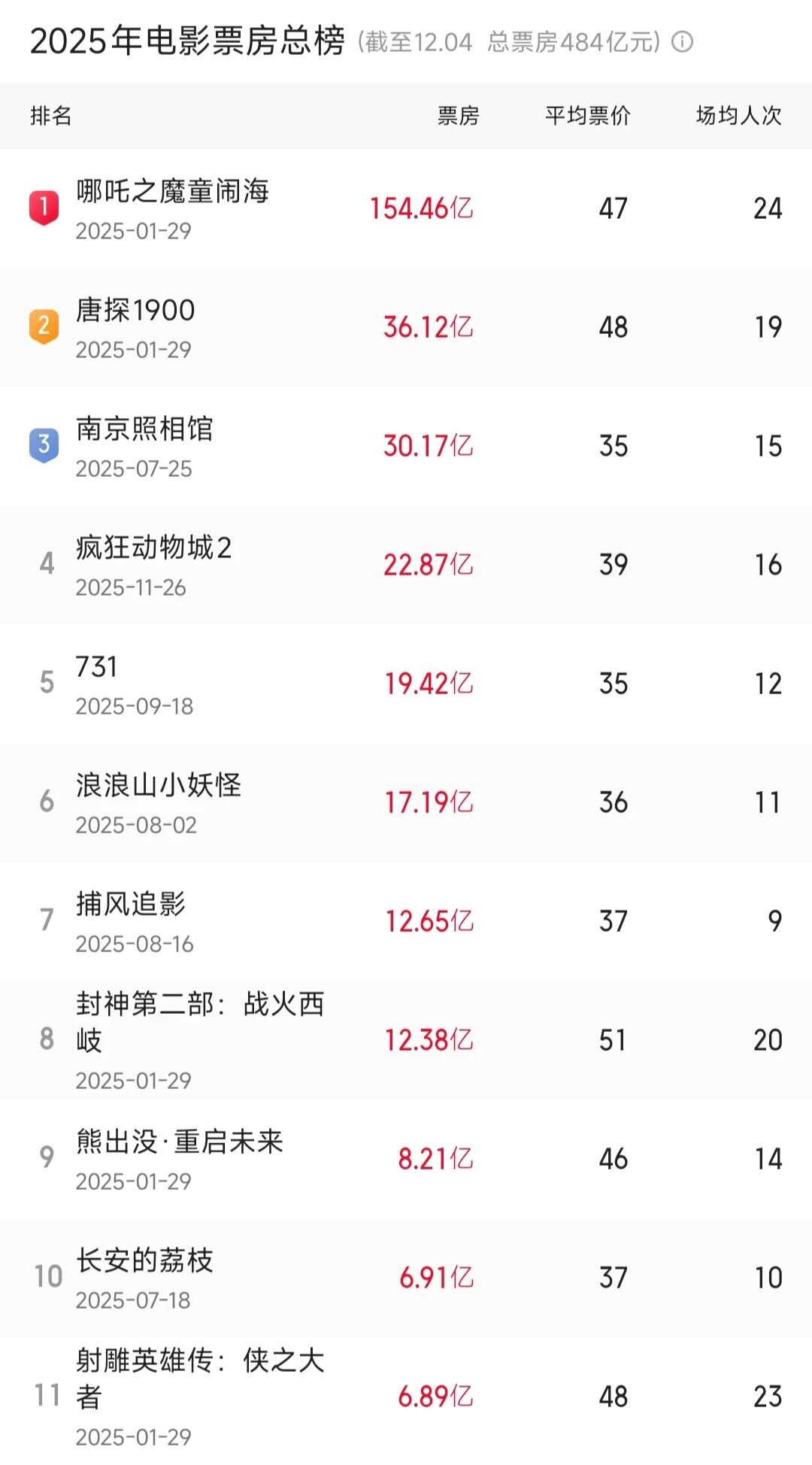Select the 疯狂动物城2 entry
Viewport: 812px width, 1465px height.
[153, 548]
